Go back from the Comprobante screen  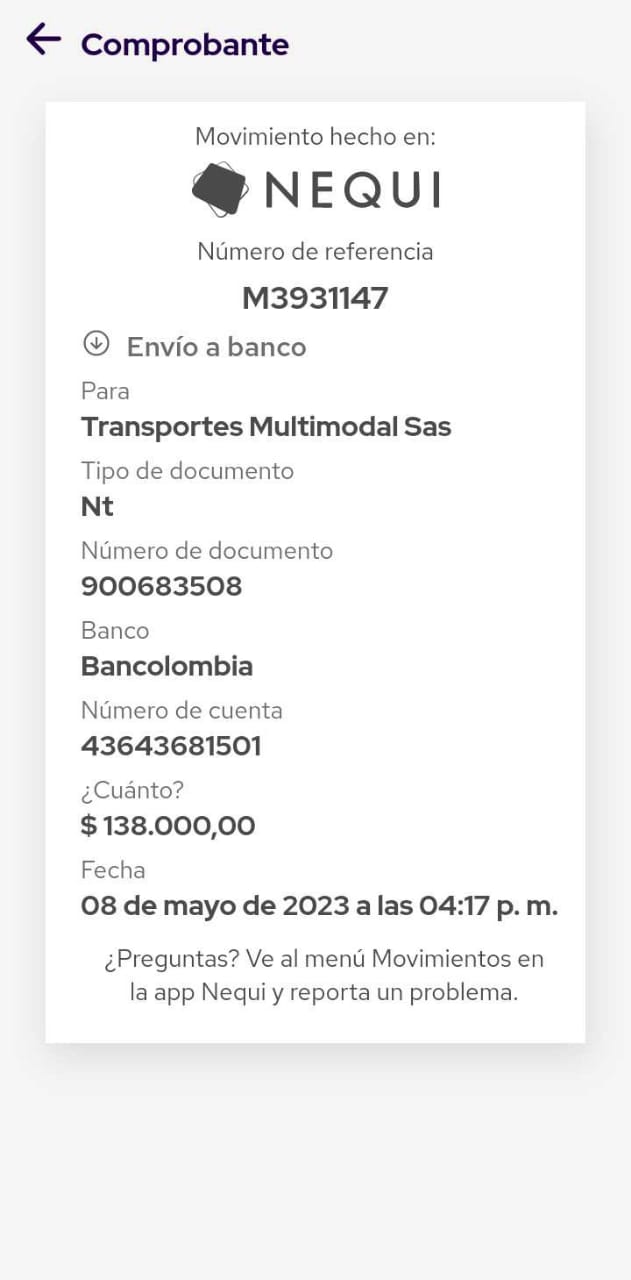coord(43,40)
